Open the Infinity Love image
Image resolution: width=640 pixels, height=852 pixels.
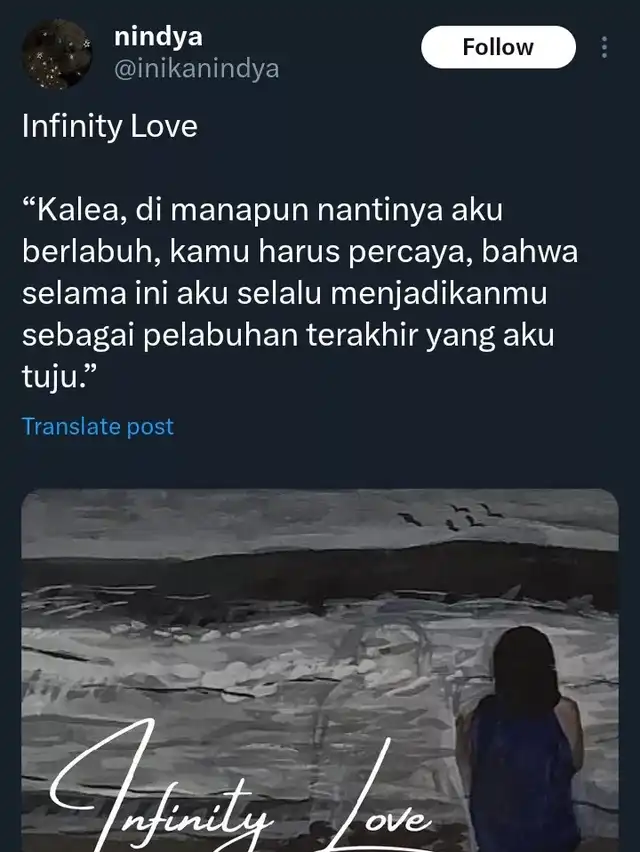pyautogui.click(x=320, y=670)
